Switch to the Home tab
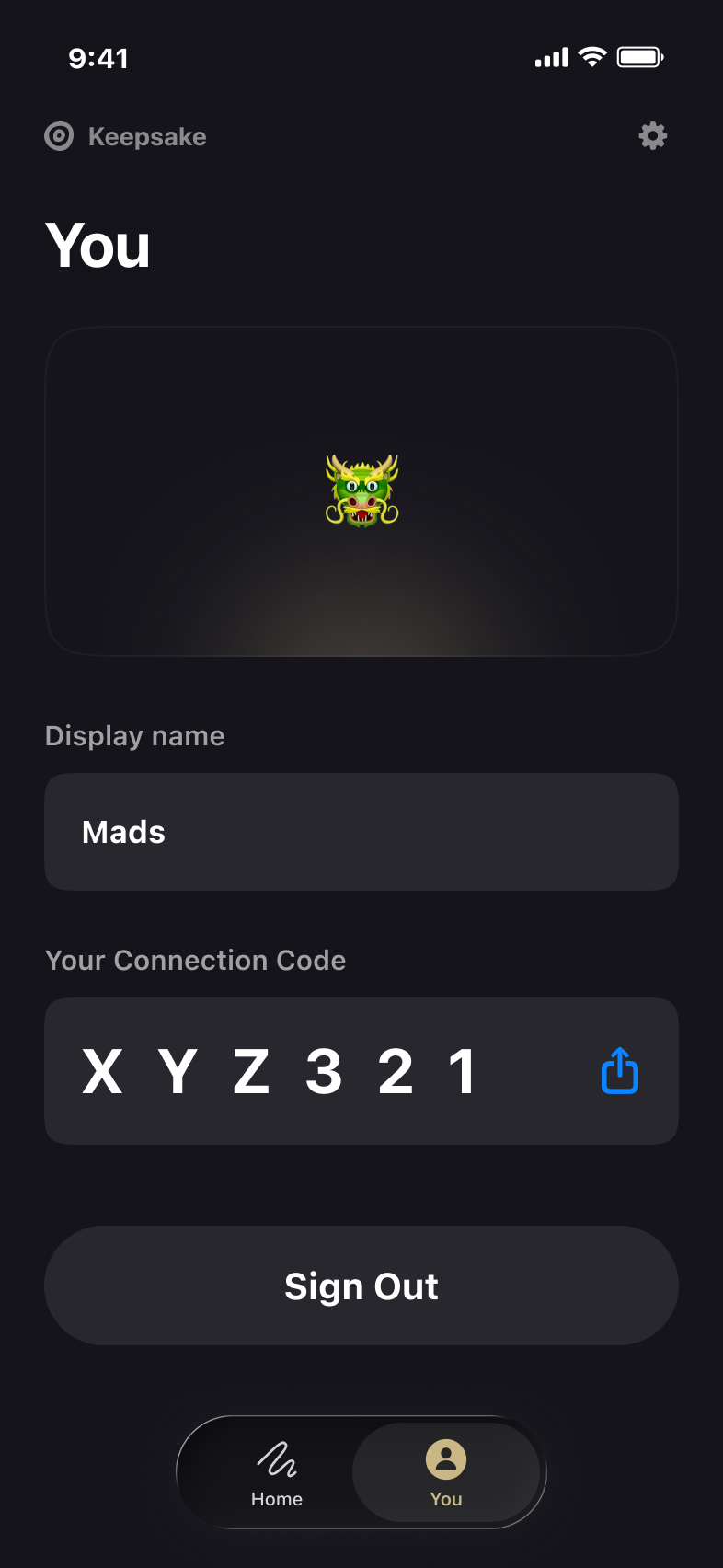Screen dimensions: 723x1568 point(277,1472)
